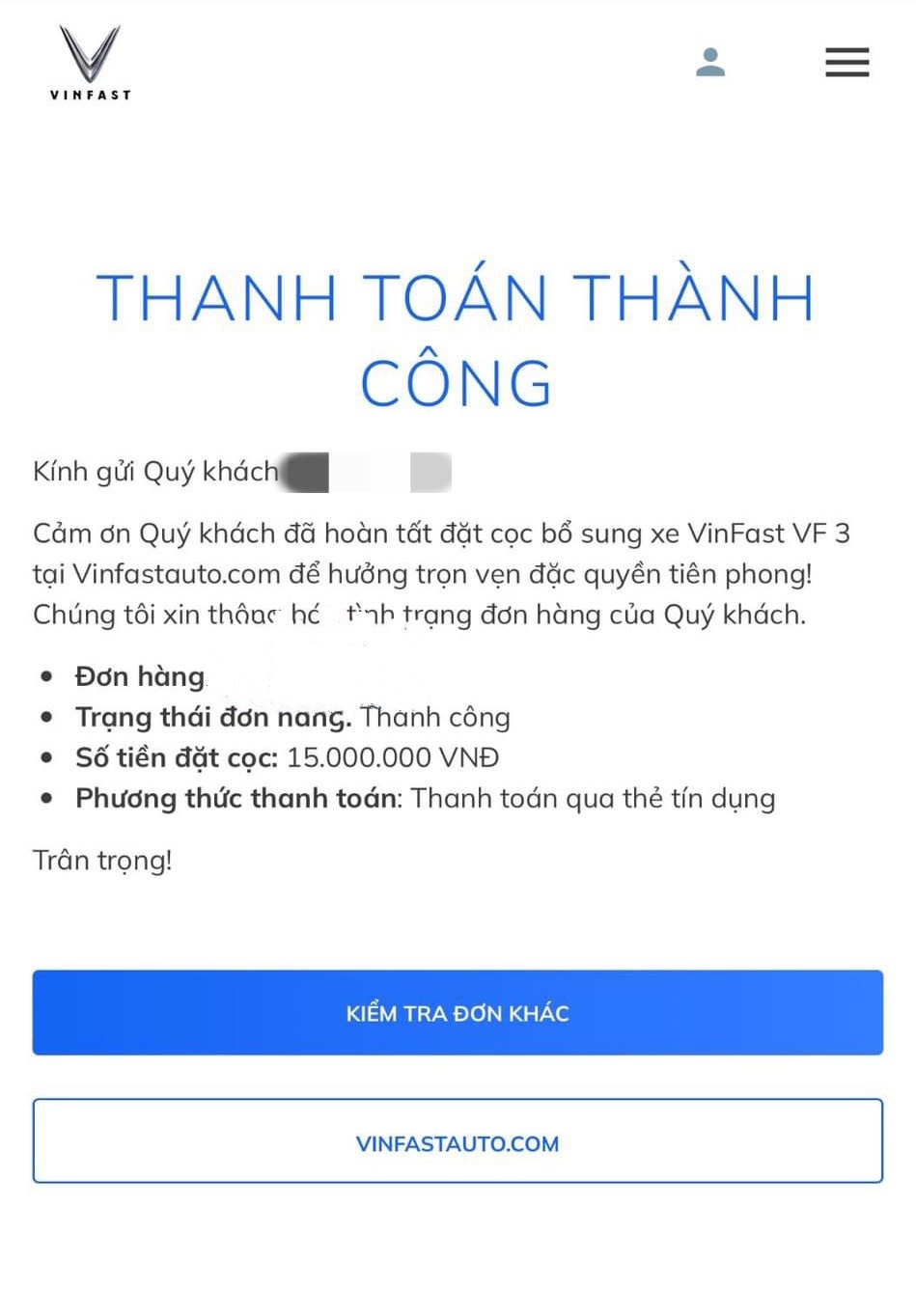The image size is (916, 1316).
Task: Click the VinFast V emblem at top left
Action: coord(92,53)
